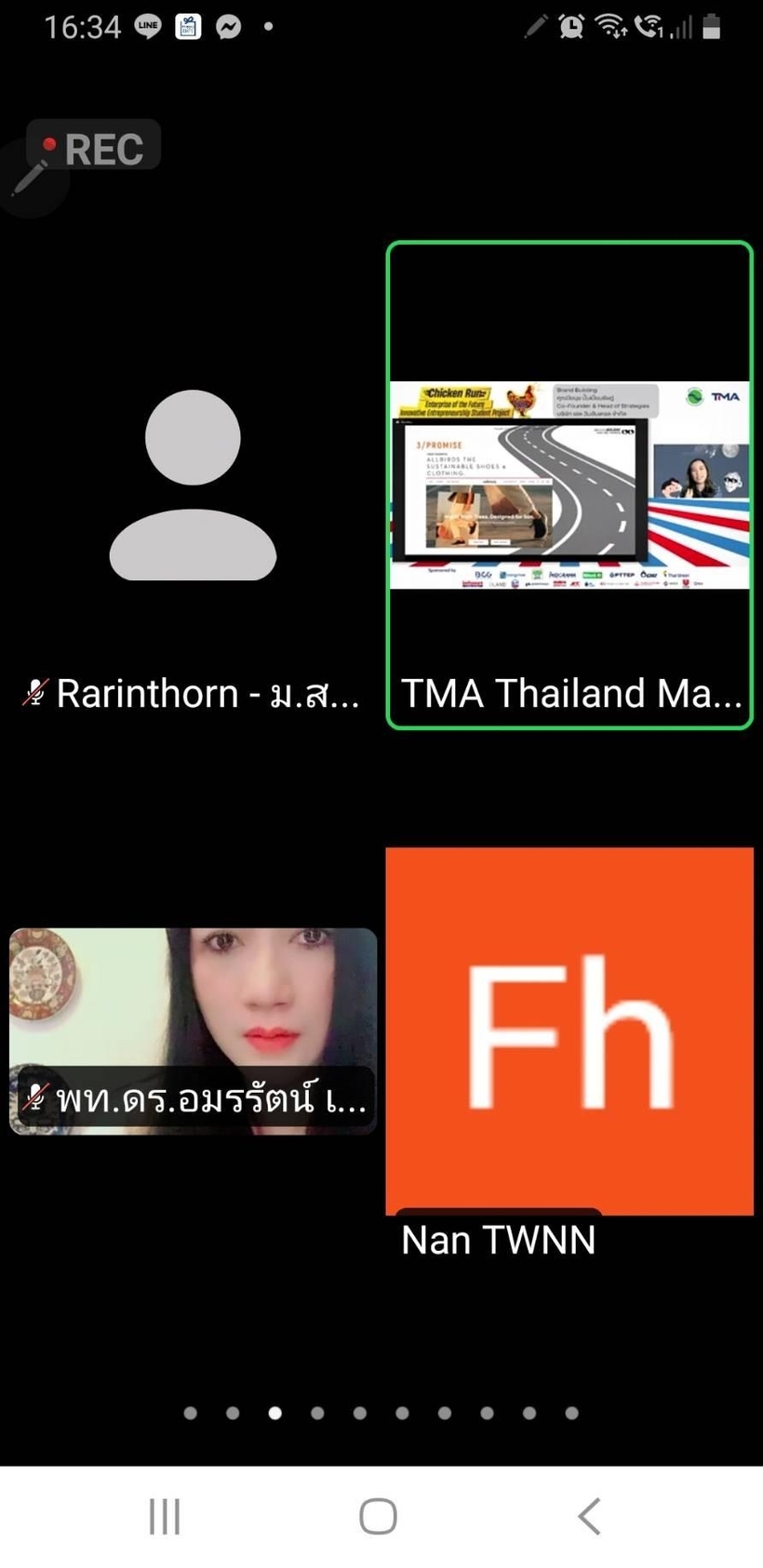Viewport: 763px width, 1568px height.
Task: Open the floating pen annotation tool
Action: [x=31, y=178]
